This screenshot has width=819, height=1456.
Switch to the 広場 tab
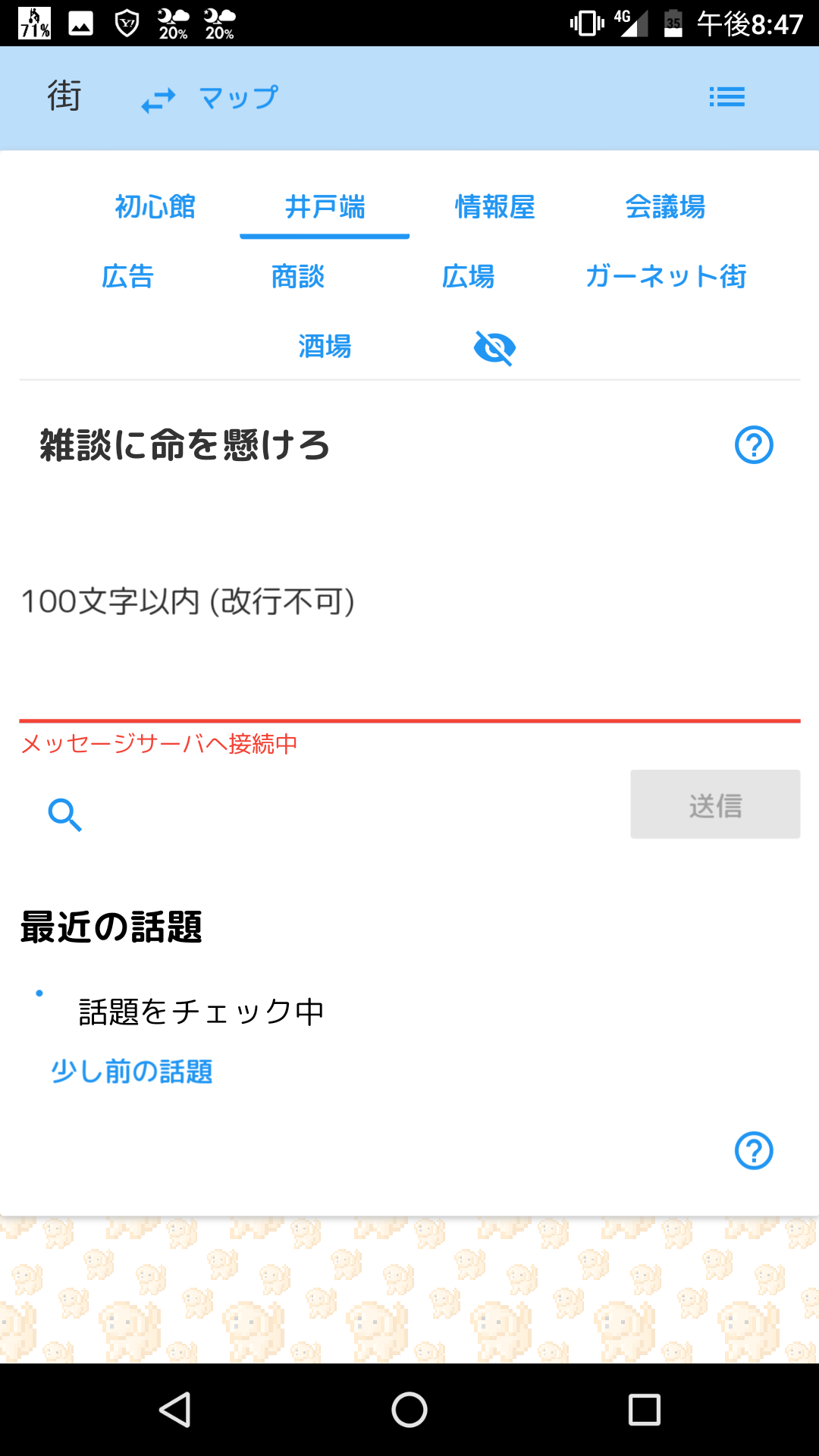point(468,276)
